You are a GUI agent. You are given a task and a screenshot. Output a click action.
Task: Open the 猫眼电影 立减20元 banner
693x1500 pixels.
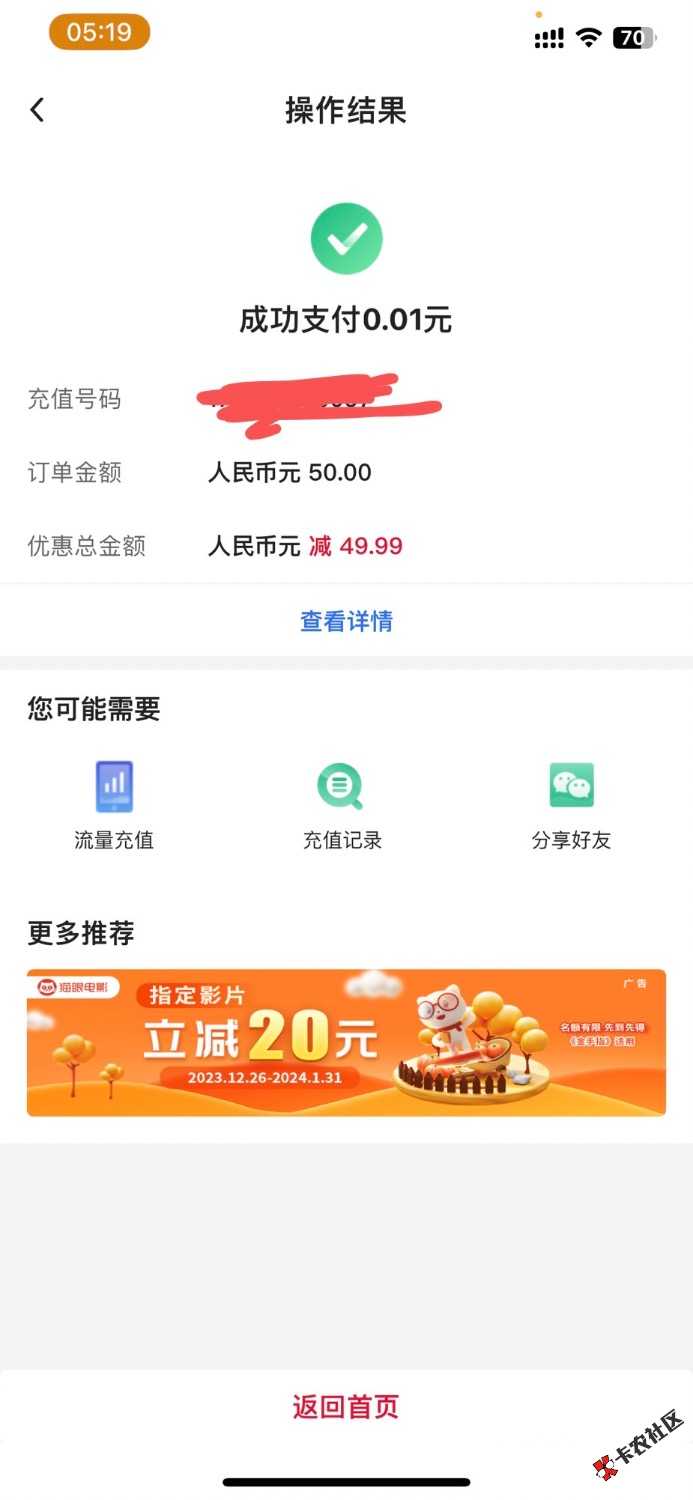[346, 1042]
